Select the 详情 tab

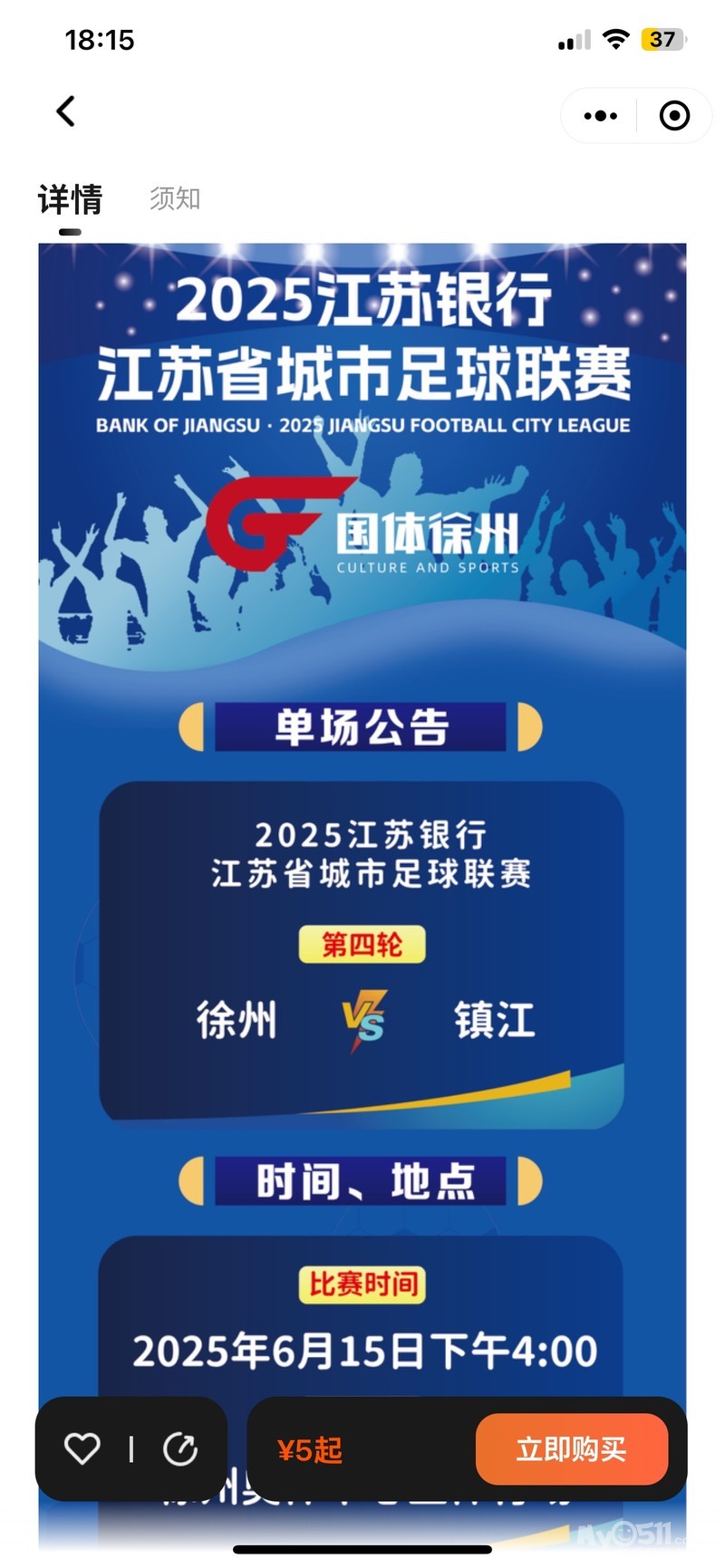point(70,199)
